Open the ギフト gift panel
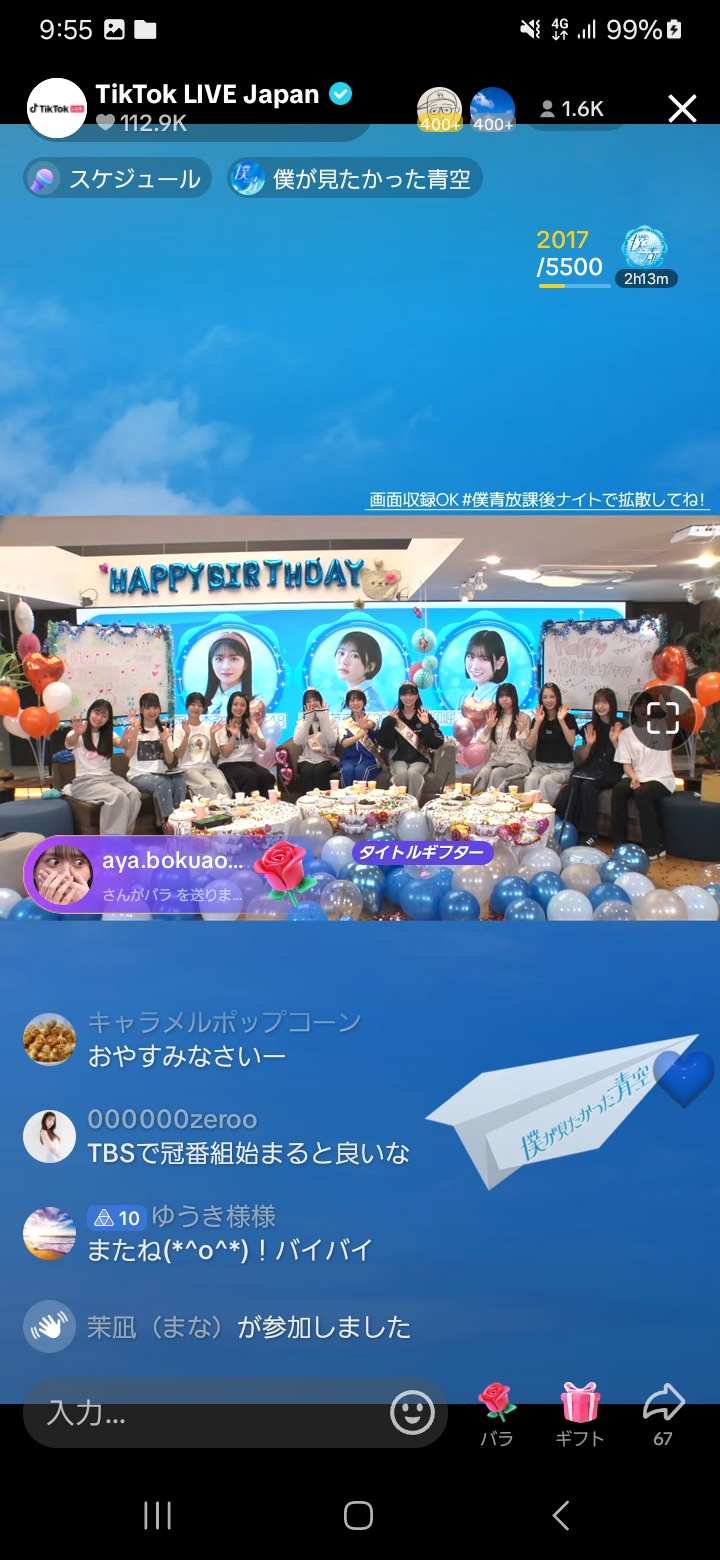720x1560 pixels. click(579, 1413)
